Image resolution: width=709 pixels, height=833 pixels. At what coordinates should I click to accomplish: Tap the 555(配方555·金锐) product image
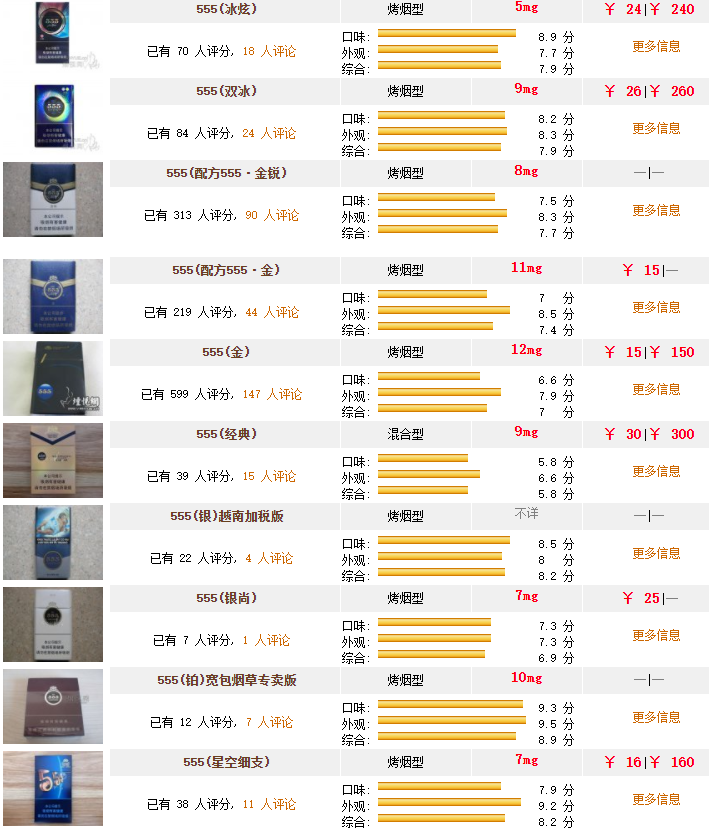click(x=53, y=200)
